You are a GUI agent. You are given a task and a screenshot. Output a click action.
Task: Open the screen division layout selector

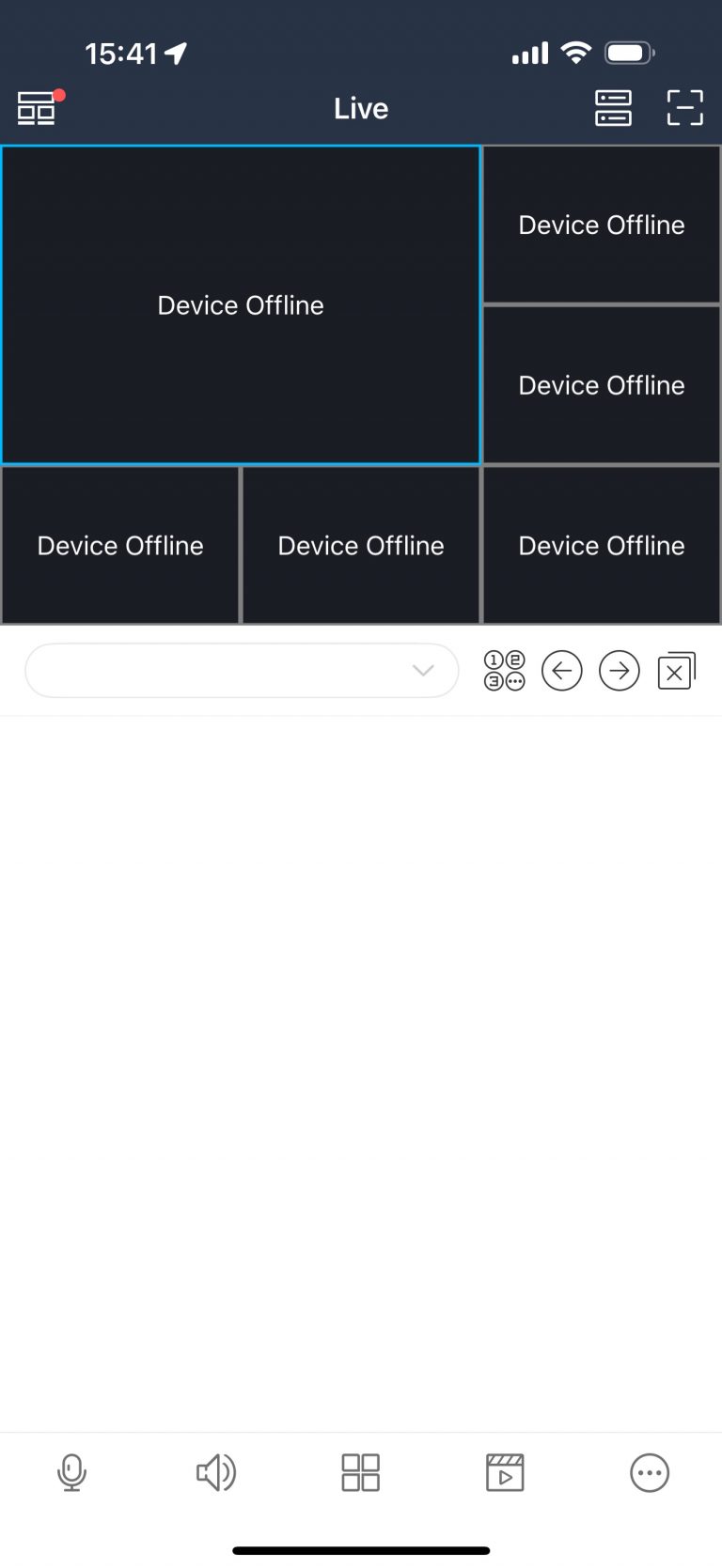pyautogui.click(x=361, y=1472)
